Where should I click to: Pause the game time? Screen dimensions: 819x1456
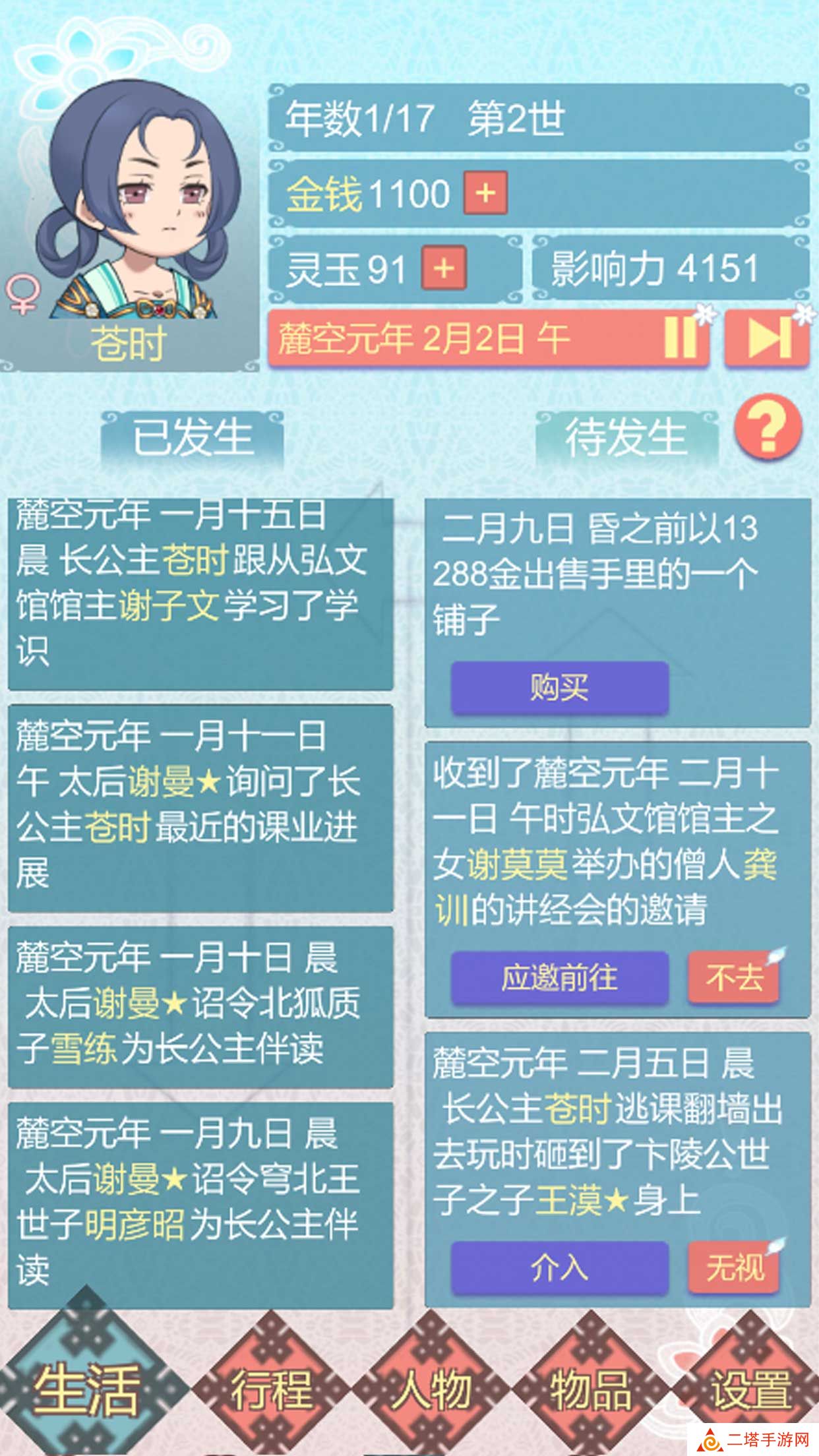680,338
